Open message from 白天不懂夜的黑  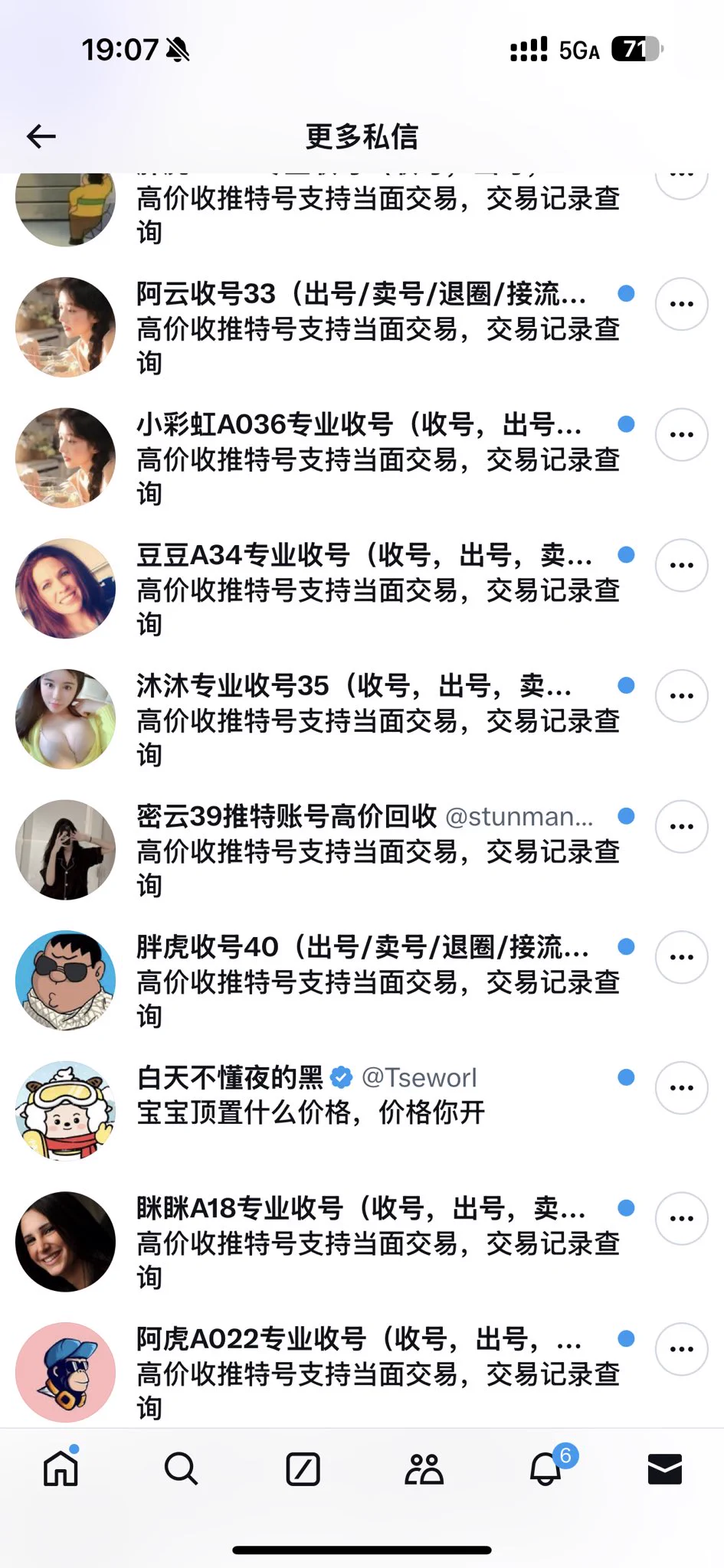375,1096
